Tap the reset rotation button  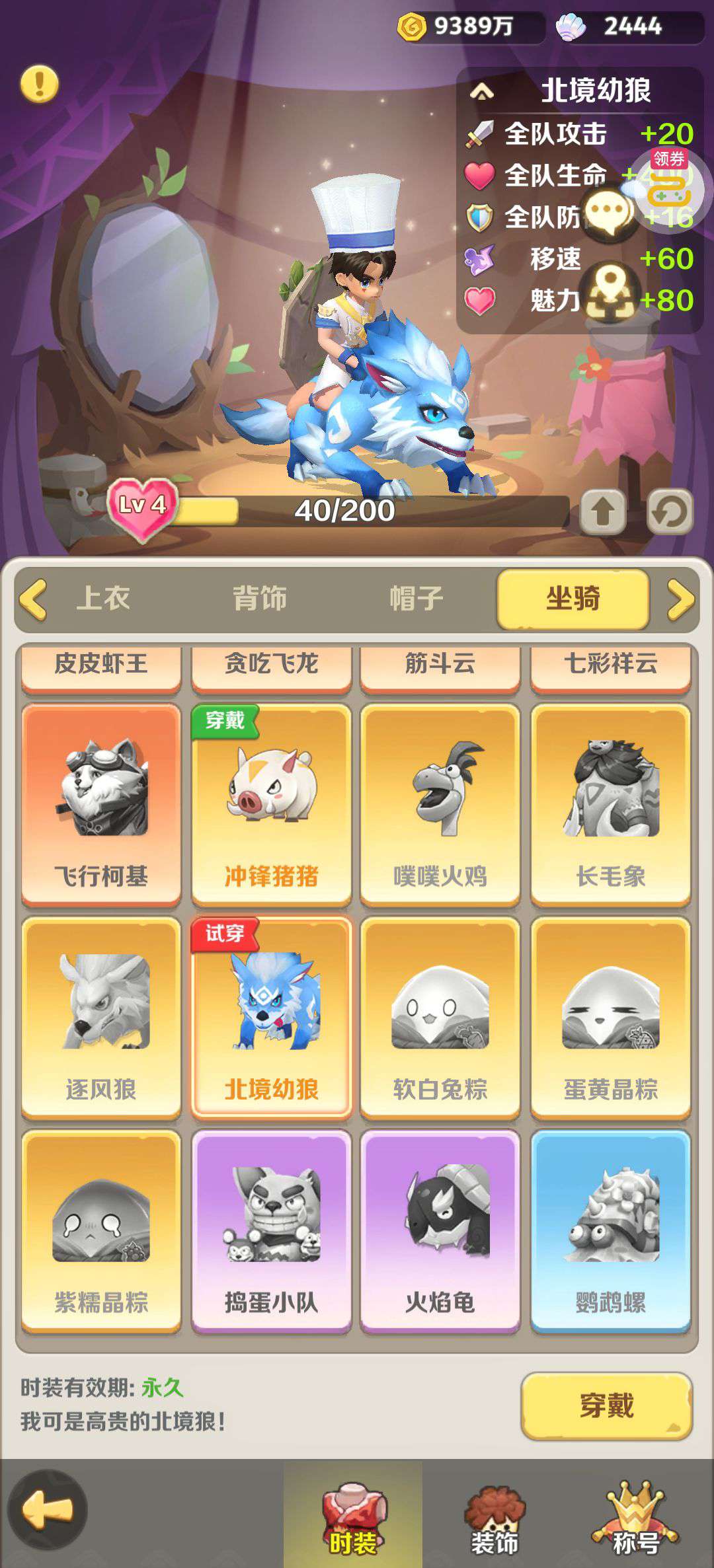coord(670,511)
